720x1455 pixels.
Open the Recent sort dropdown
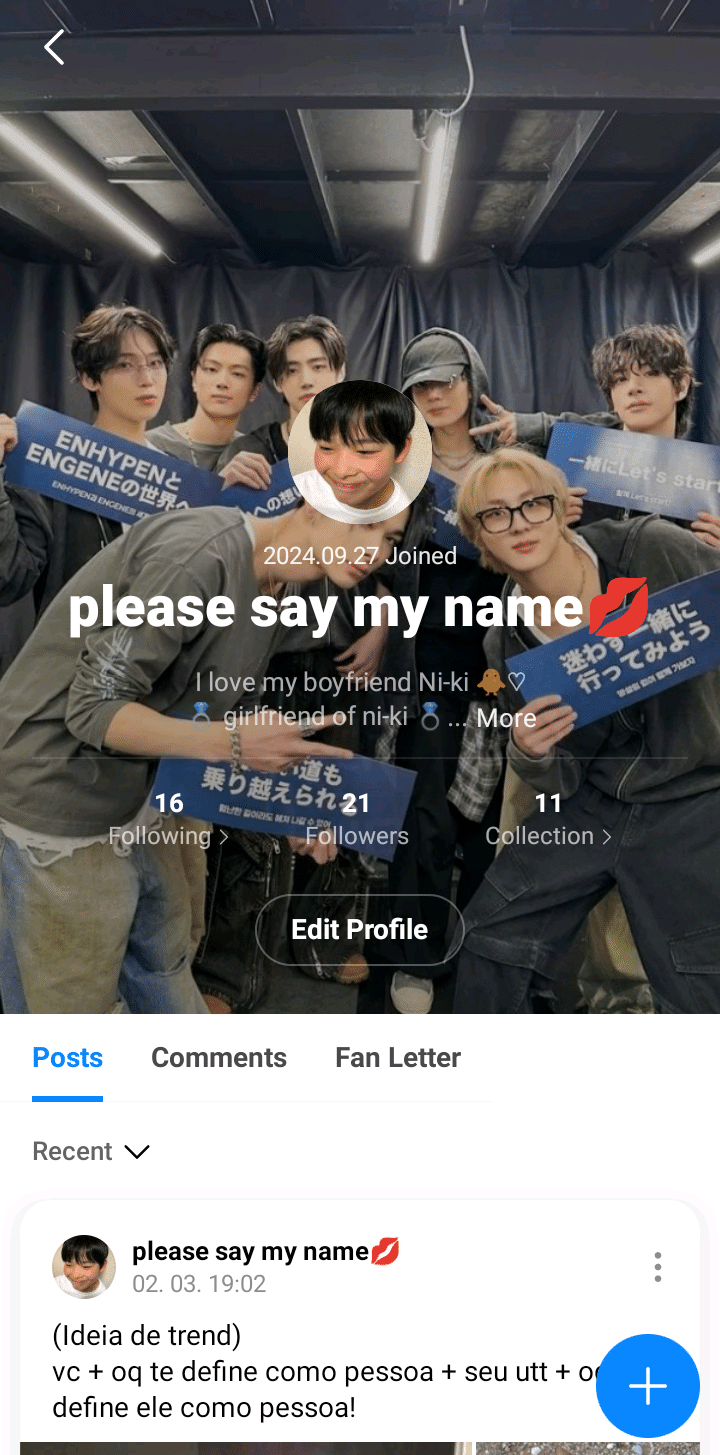click(x=91, y=1151)
